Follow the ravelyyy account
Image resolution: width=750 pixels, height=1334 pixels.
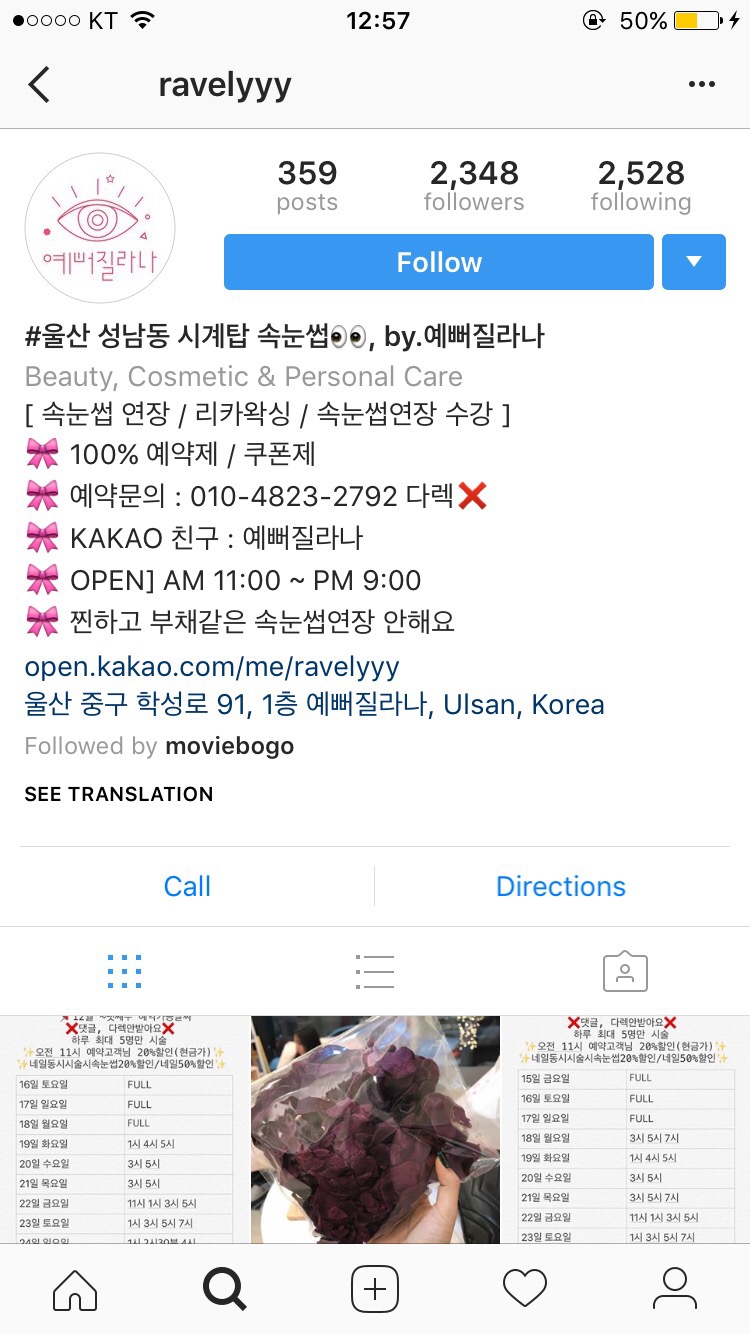(438, 262)
